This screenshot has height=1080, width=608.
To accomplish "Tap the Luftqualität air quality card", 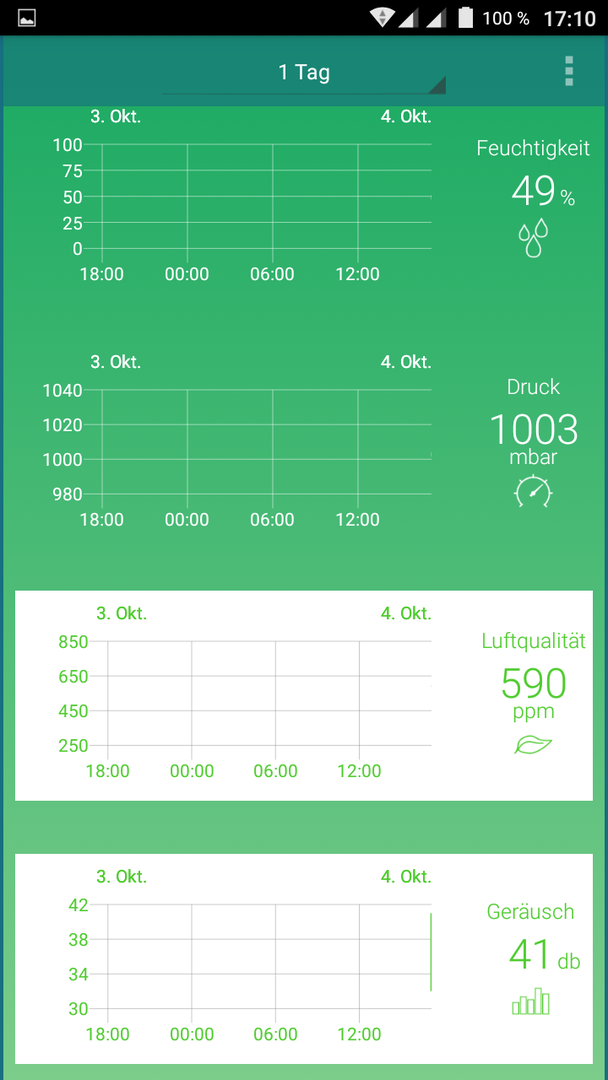I will 304,695.
